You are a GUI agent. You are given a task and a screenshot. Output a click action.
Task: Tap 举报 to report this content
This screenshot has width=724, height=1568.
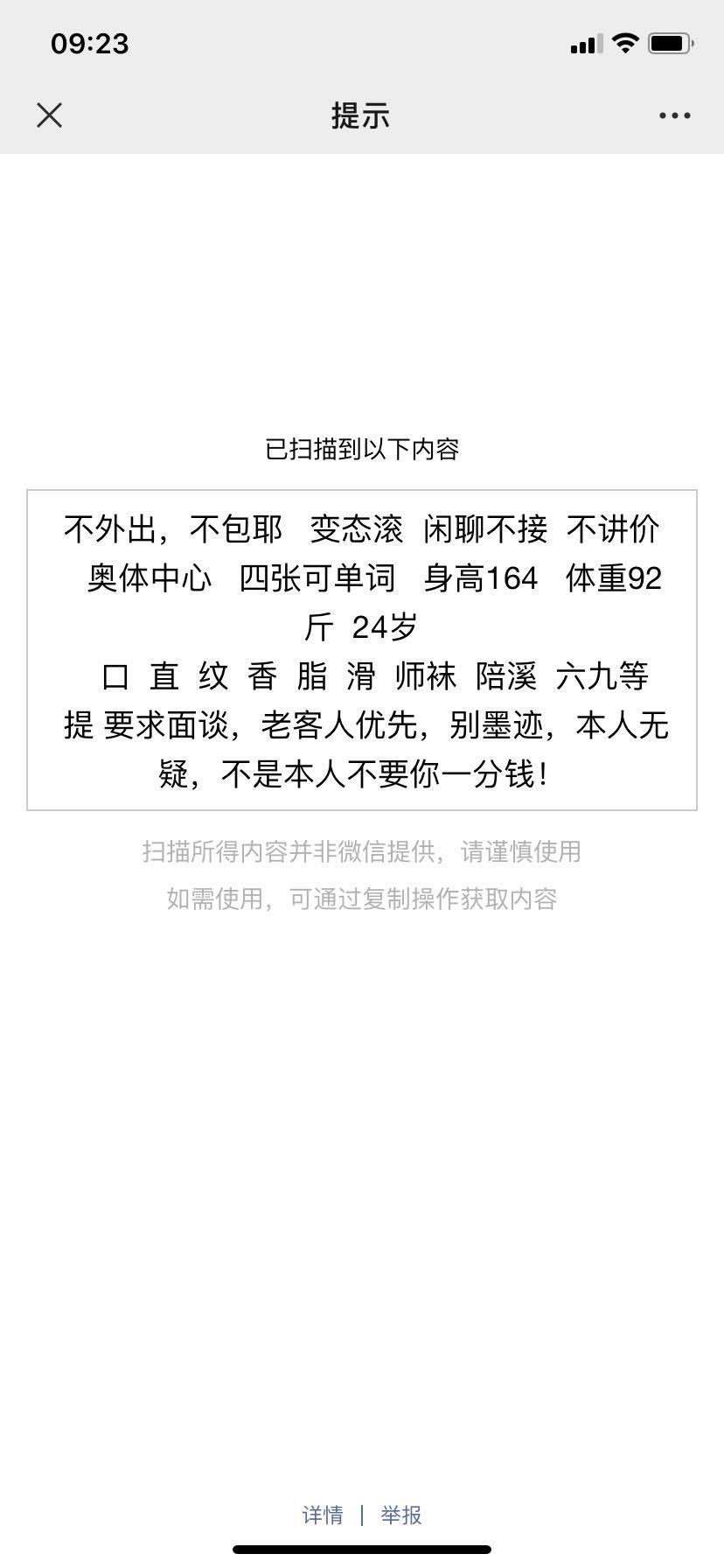click(401, 1515)
